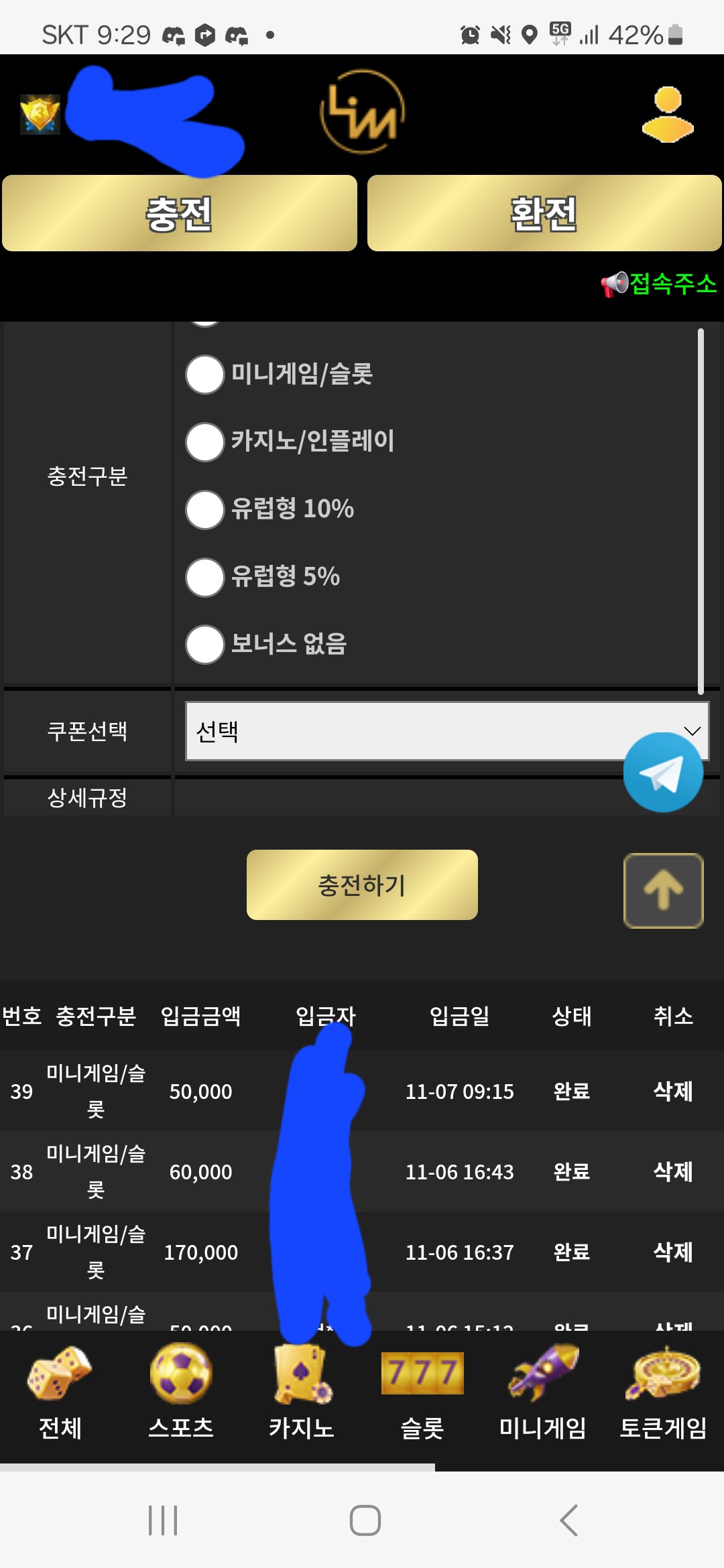
Task: Submit with the 충전하기 button
Action: 362,885
